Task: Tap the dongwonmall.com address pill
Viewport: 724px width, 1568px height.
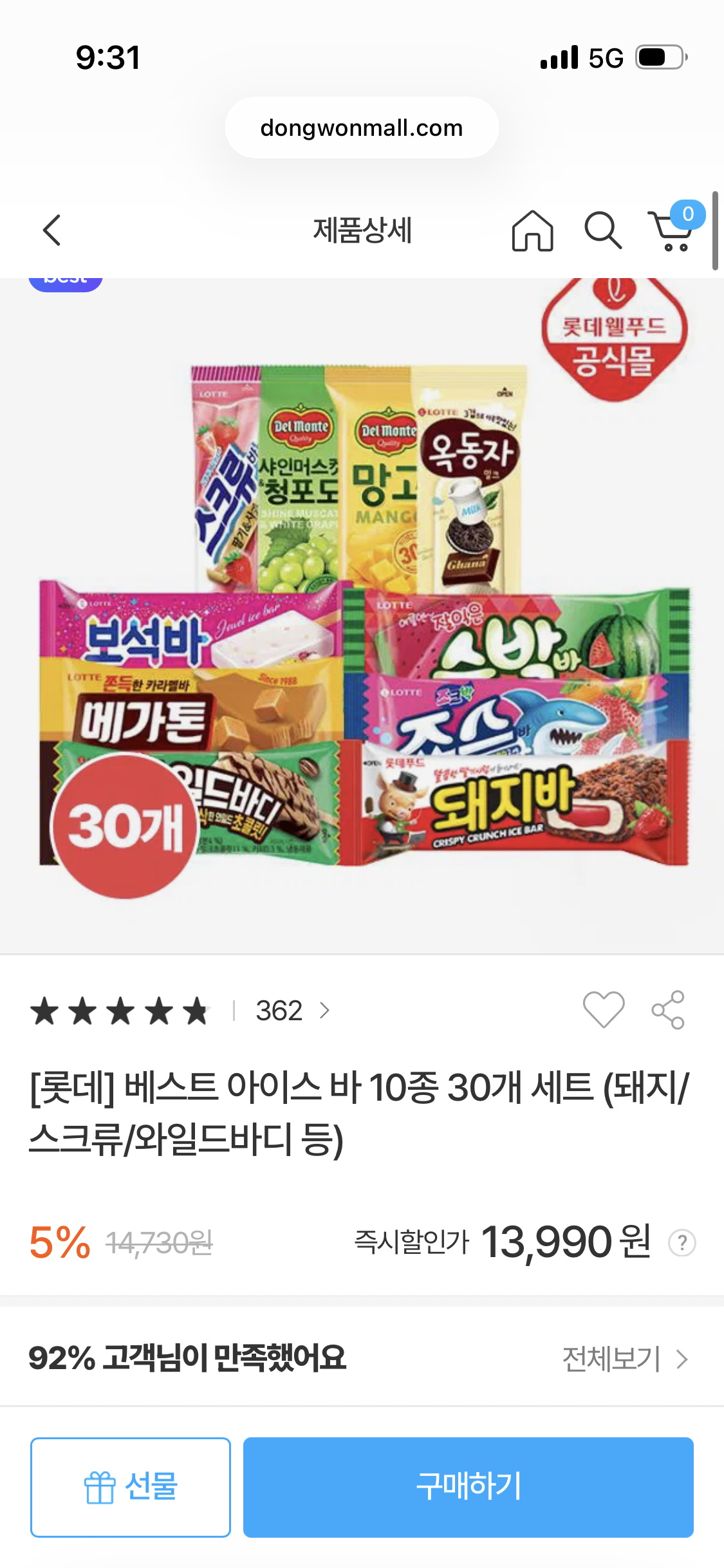Action: click(362, 127)
